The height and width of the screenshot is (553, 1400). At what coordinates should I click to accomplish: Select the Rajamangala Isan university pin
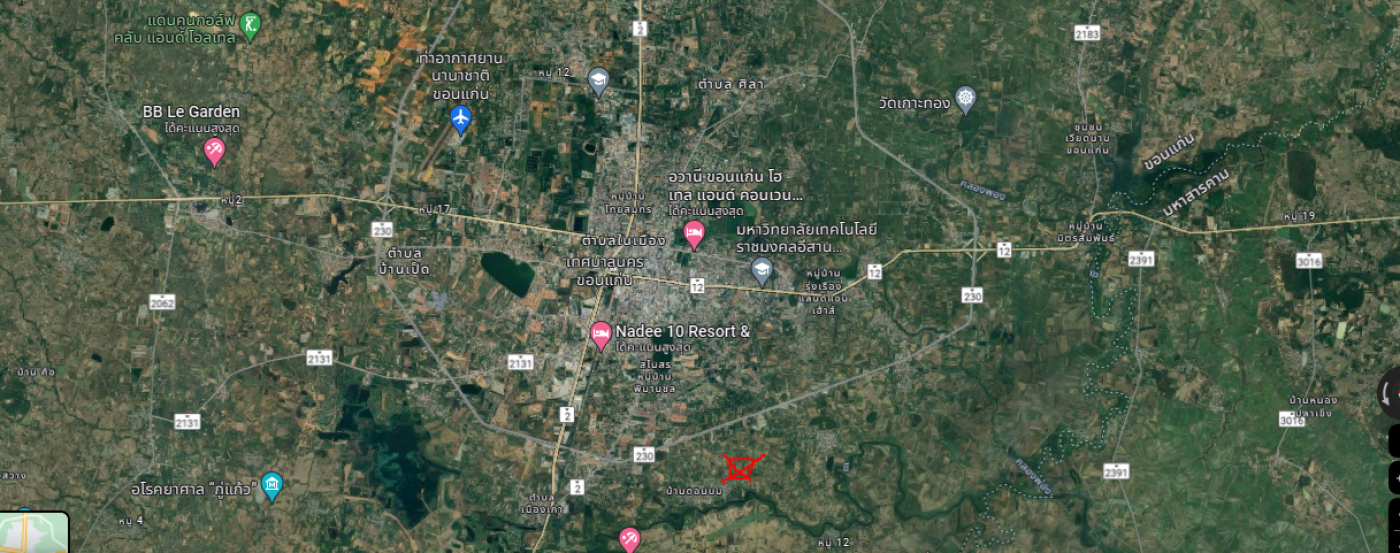[762, 269]
